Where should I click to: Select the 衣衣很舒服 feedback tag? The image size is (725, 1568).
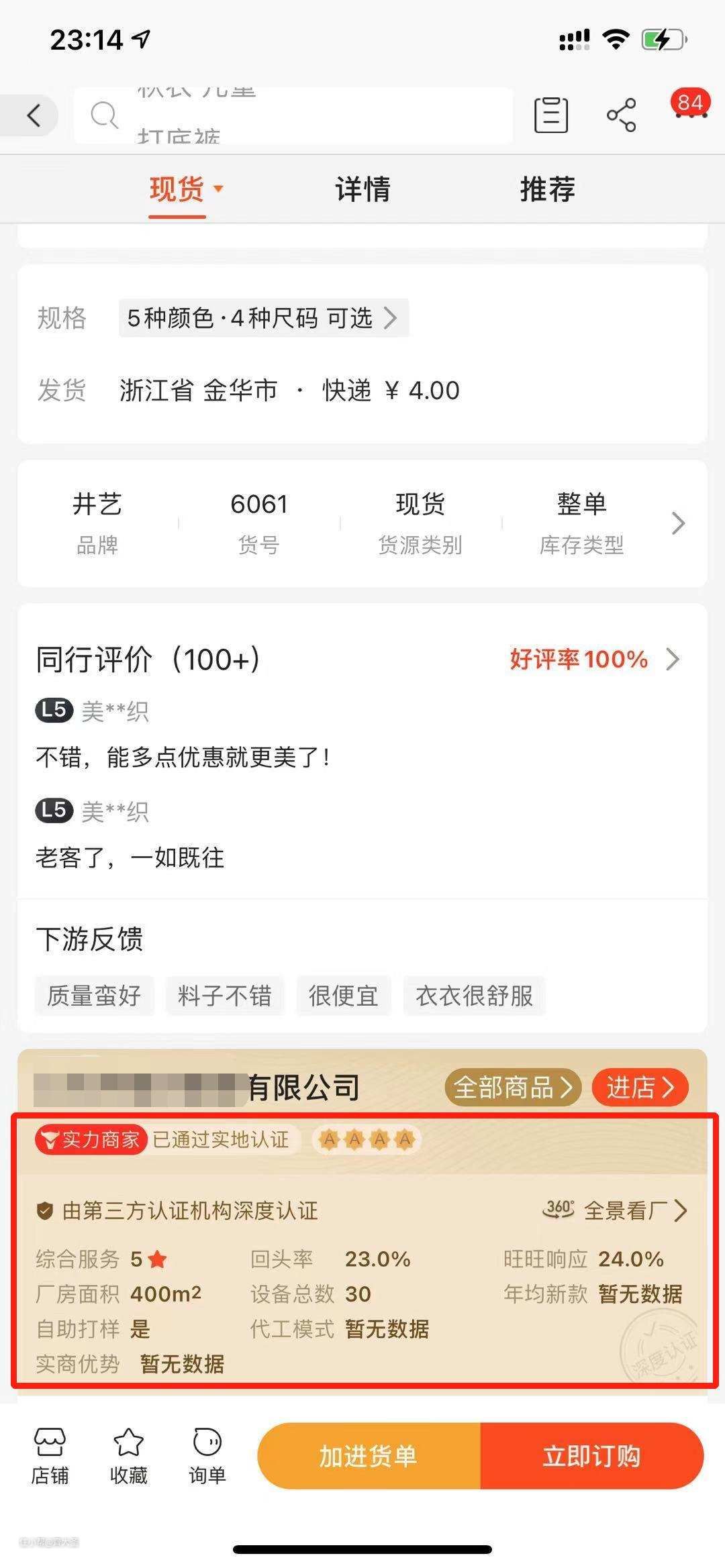click(474, 996)
